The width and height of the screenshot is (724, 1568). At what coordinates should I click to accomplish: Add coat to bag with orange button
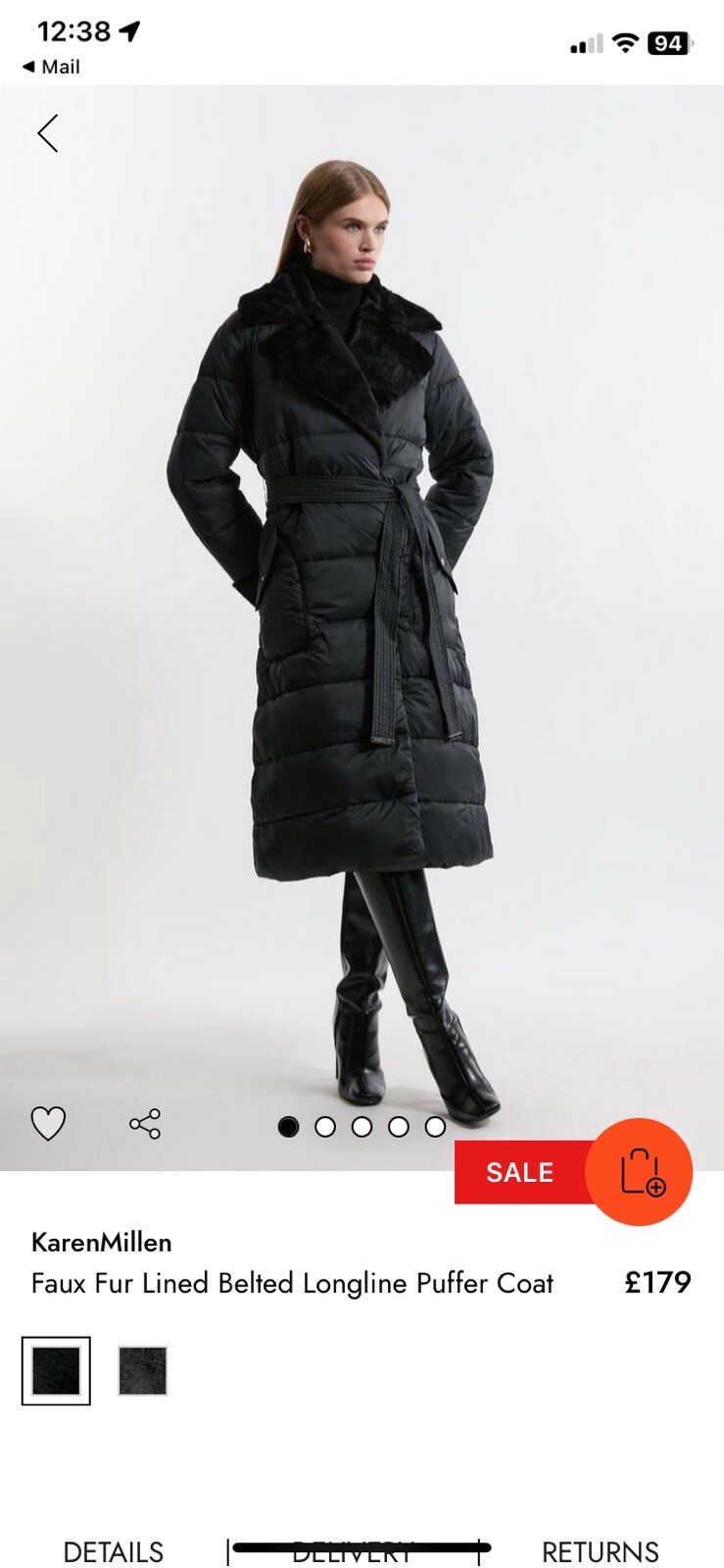click(x=639, y=1172)
